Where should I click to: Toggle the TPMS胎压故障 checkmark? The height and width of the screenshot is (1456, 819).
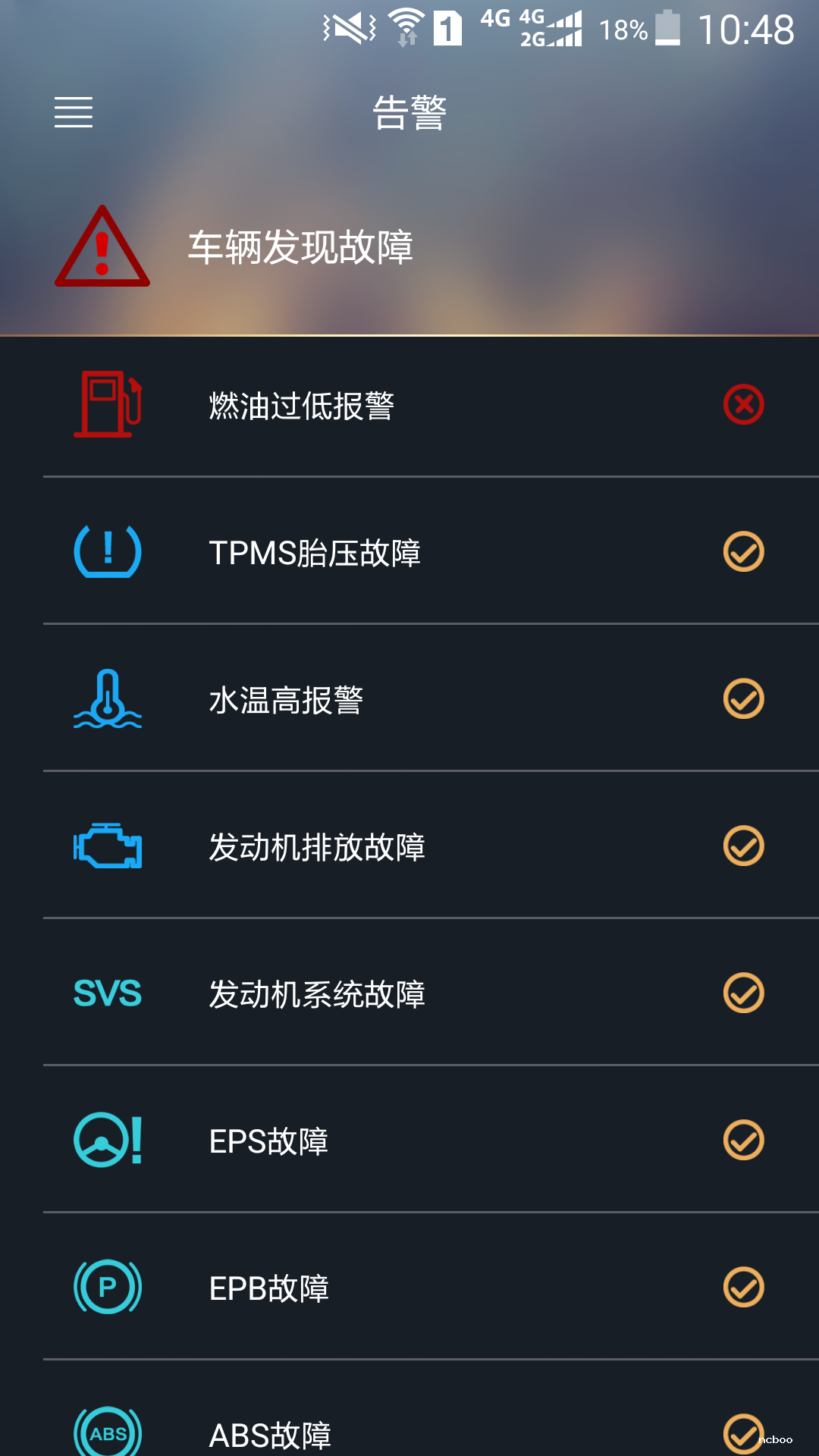tap(743, 551)
